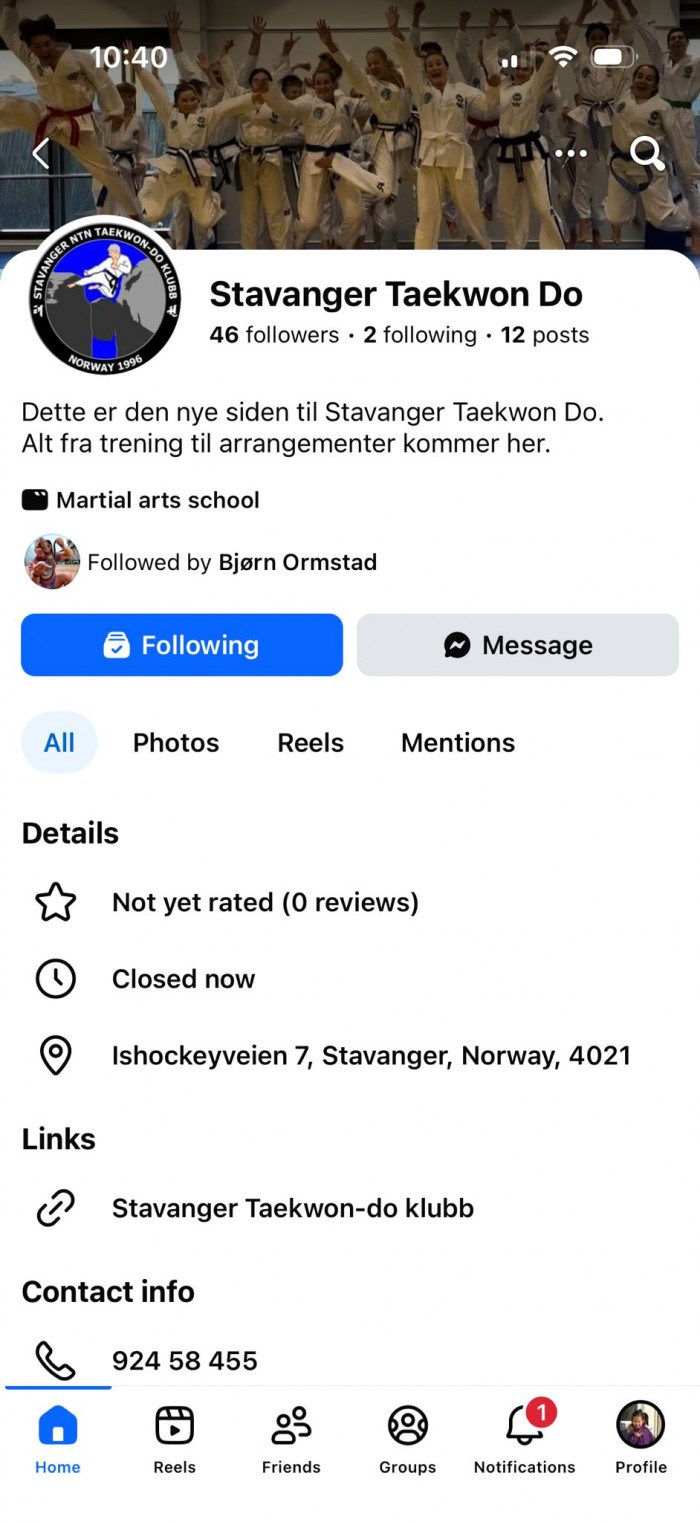This screenshot has width=700, height=1522.
Task: Open the Groups section
Action: (407, 1440)
